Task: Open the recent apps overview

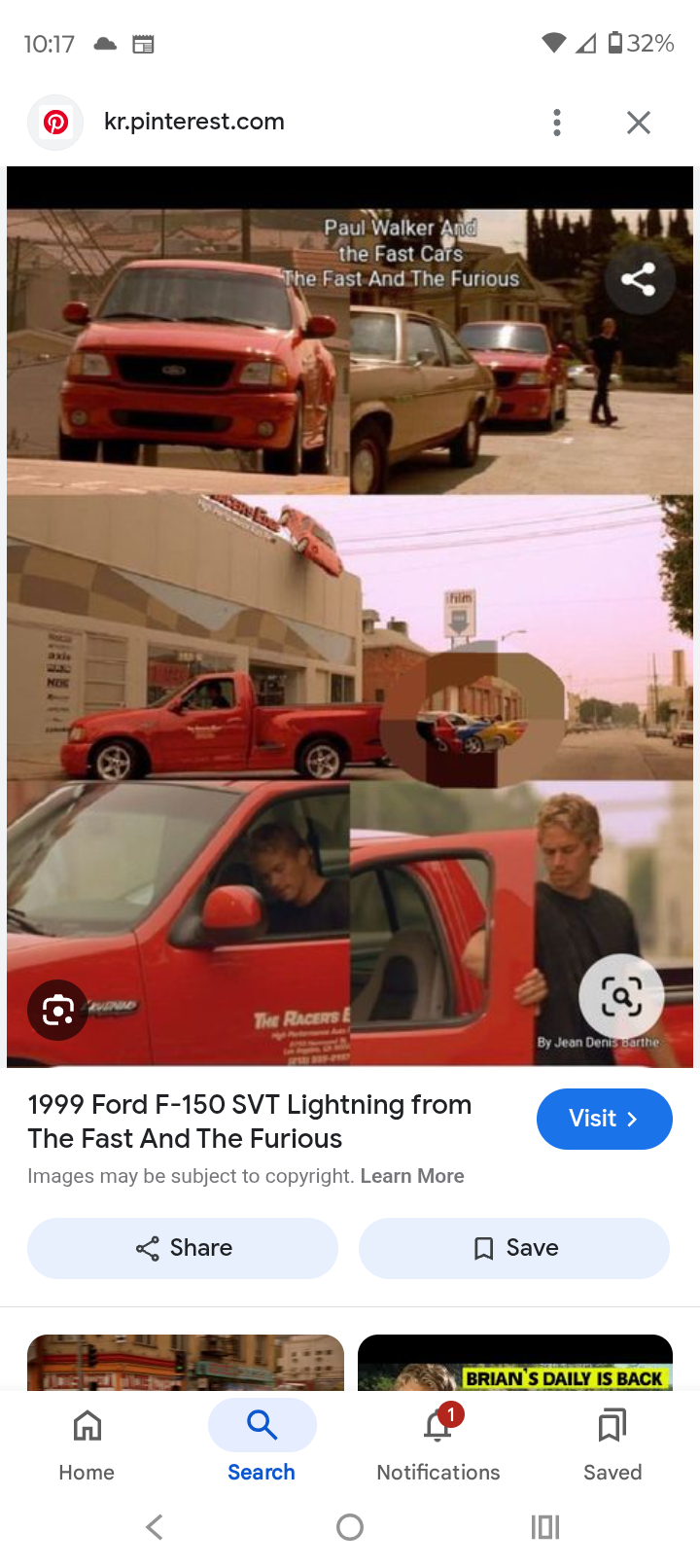Action: [x=545, y=1527]
